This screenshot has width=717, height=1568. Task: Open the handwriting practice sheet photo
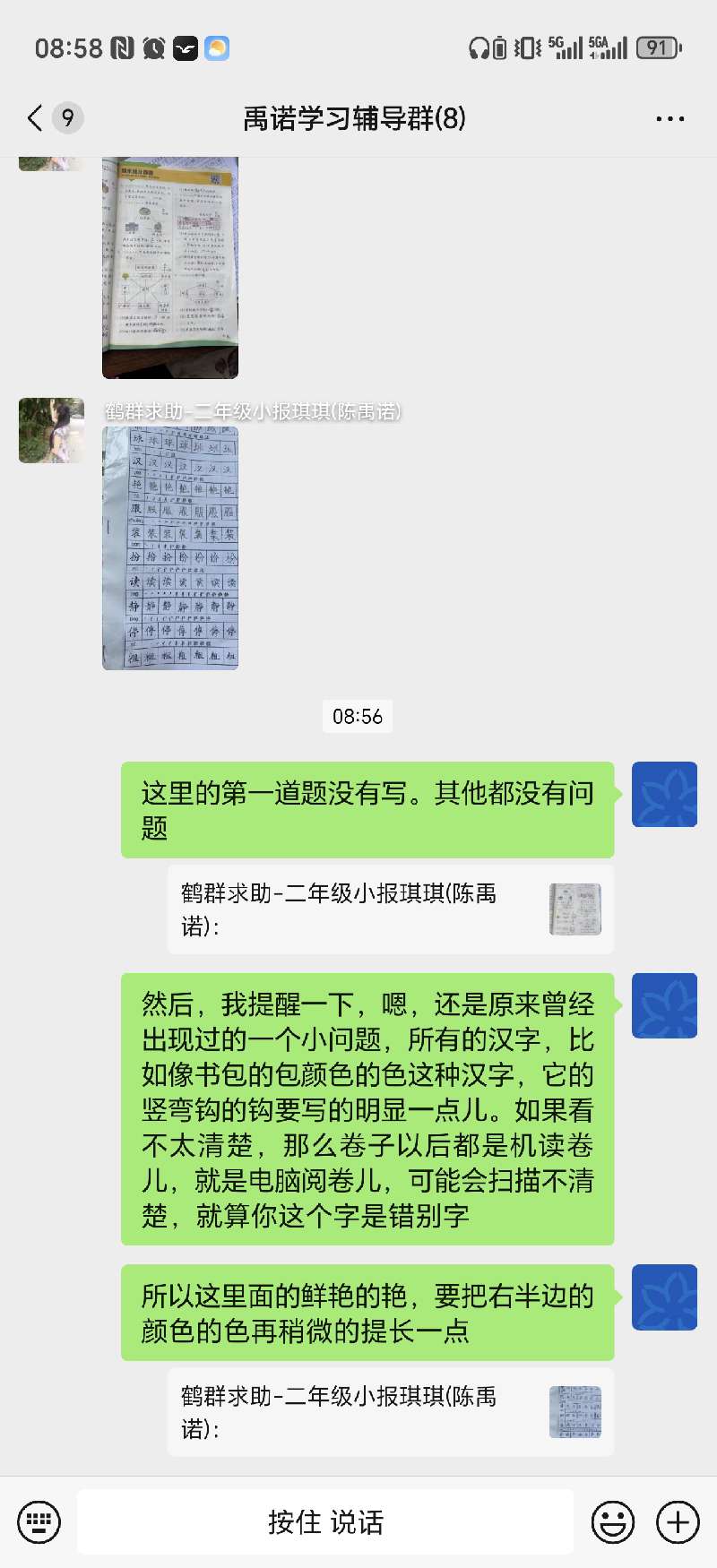point(170,548)
